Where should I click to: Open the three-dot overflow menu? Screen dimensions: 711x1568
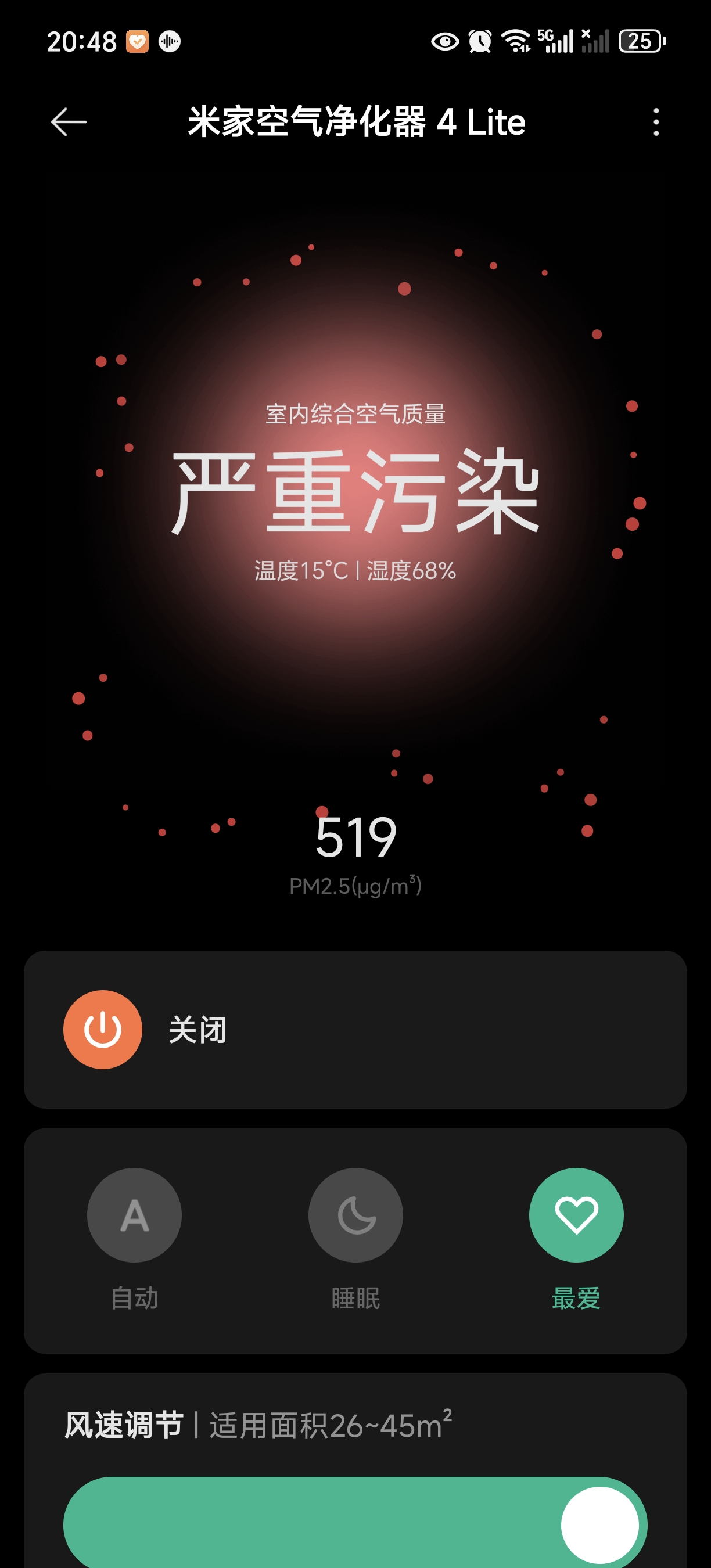click(x=656, y=122)
